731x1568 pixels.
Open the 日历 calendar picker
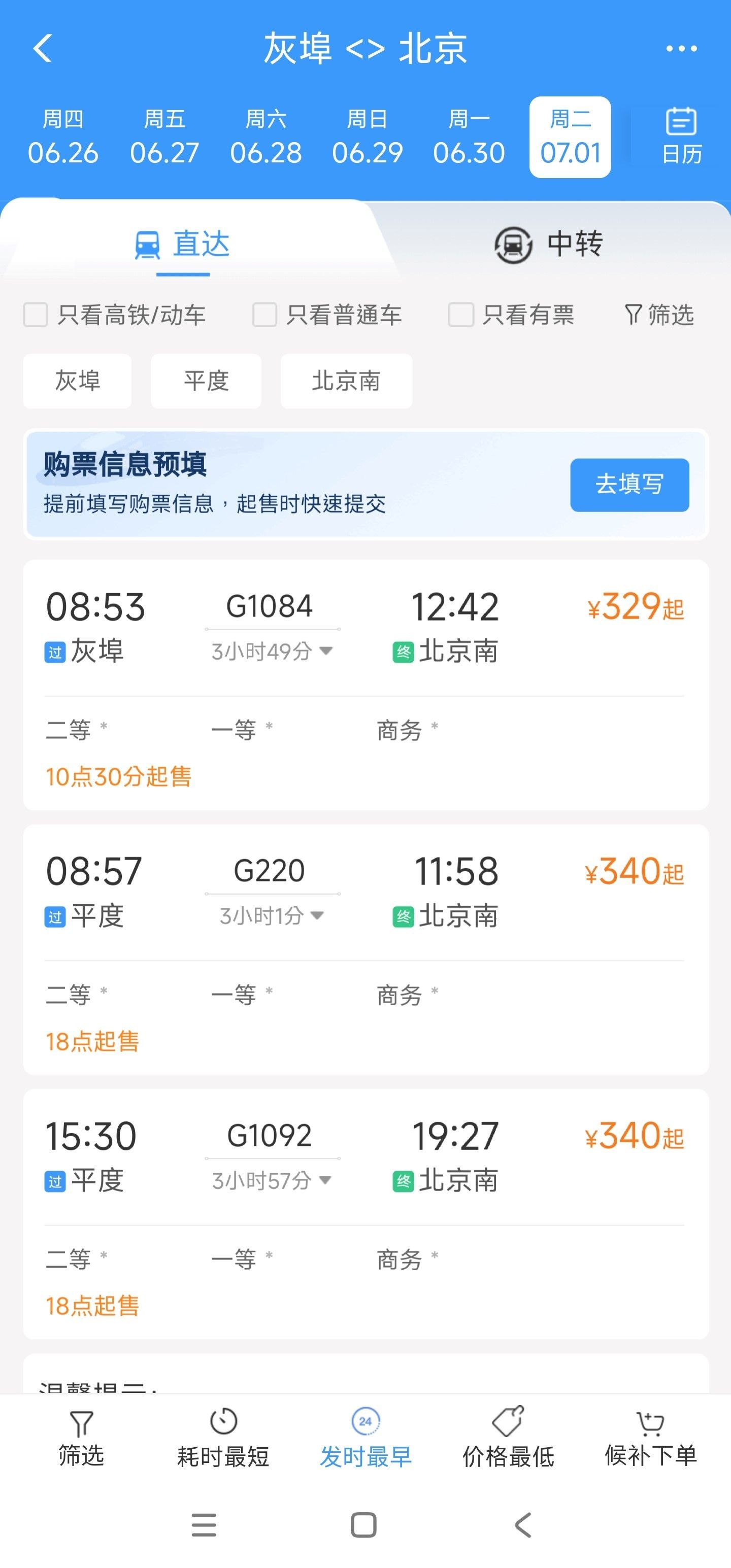pyautogui.click(x=681, y=138)
